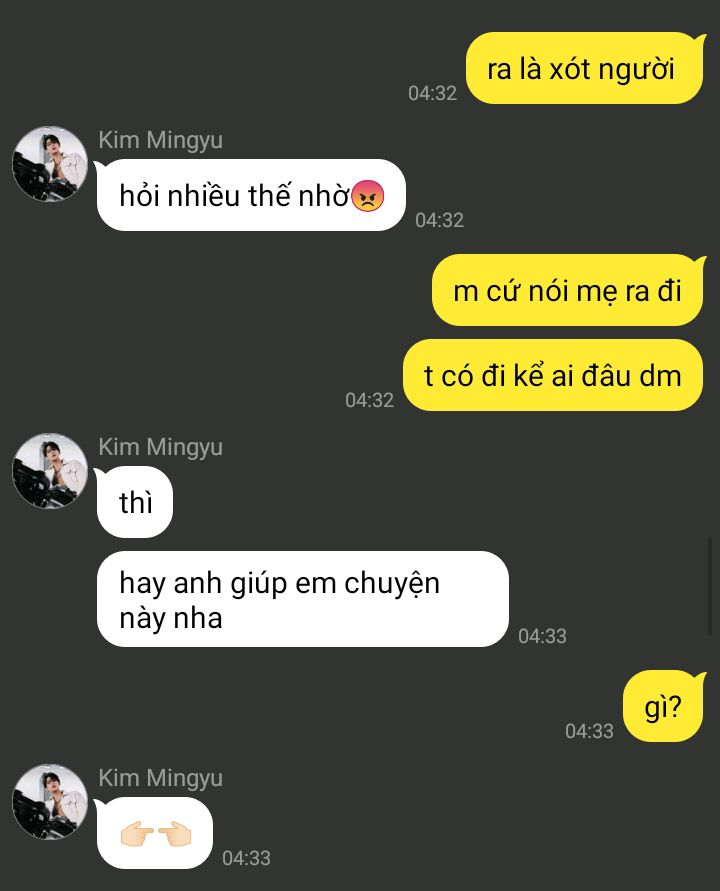This screenshot has height=891, width=720.
Task: Open Kim Mingyu's avatar beside the pointing-fingers emoji message
Action: (50, 802)
